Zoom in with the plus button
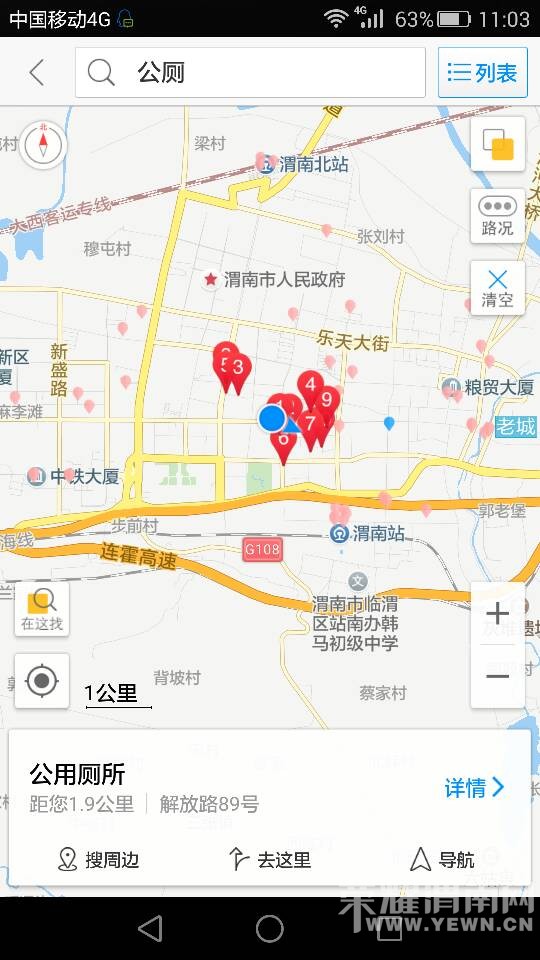540x960 pixels. (x=497, y=613)
